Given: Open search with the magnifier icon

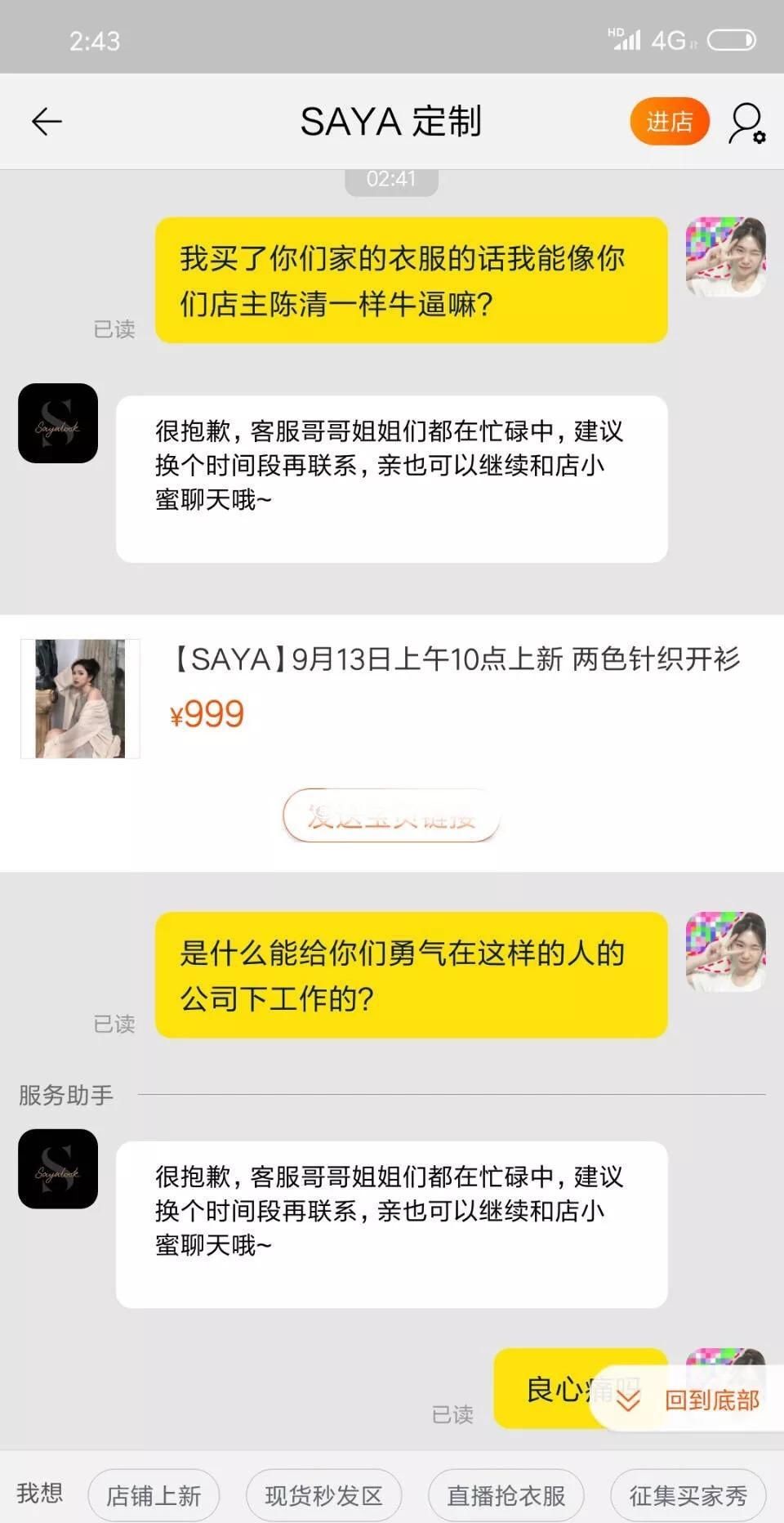Looking at the screenshot, I should 744,123.
